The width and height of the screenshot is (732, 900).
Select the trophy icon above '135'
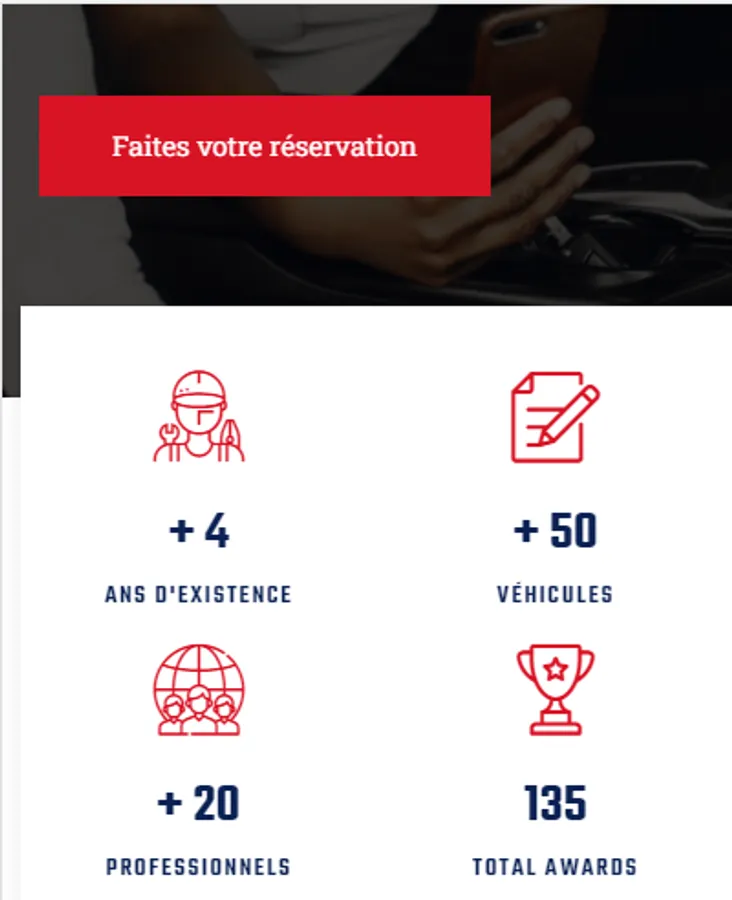[x=555, y=690]
